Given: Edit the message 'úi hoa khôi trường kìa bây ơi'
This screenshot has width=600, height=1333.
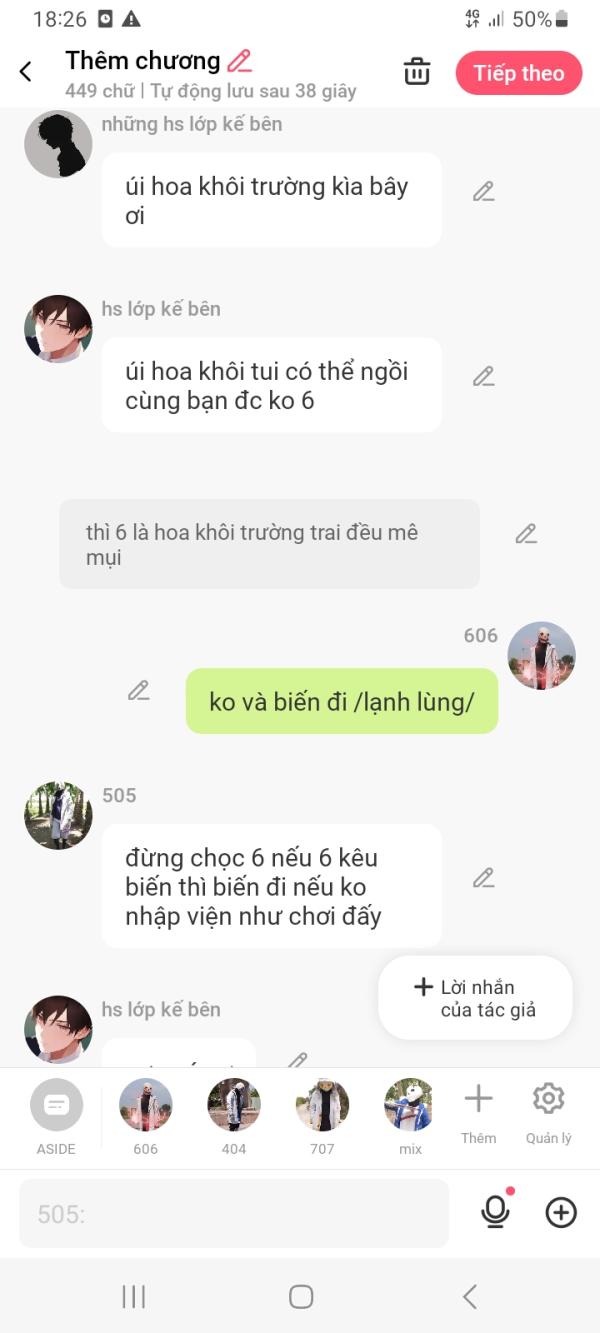Looking at the screenshot, I should pos(484,192).
